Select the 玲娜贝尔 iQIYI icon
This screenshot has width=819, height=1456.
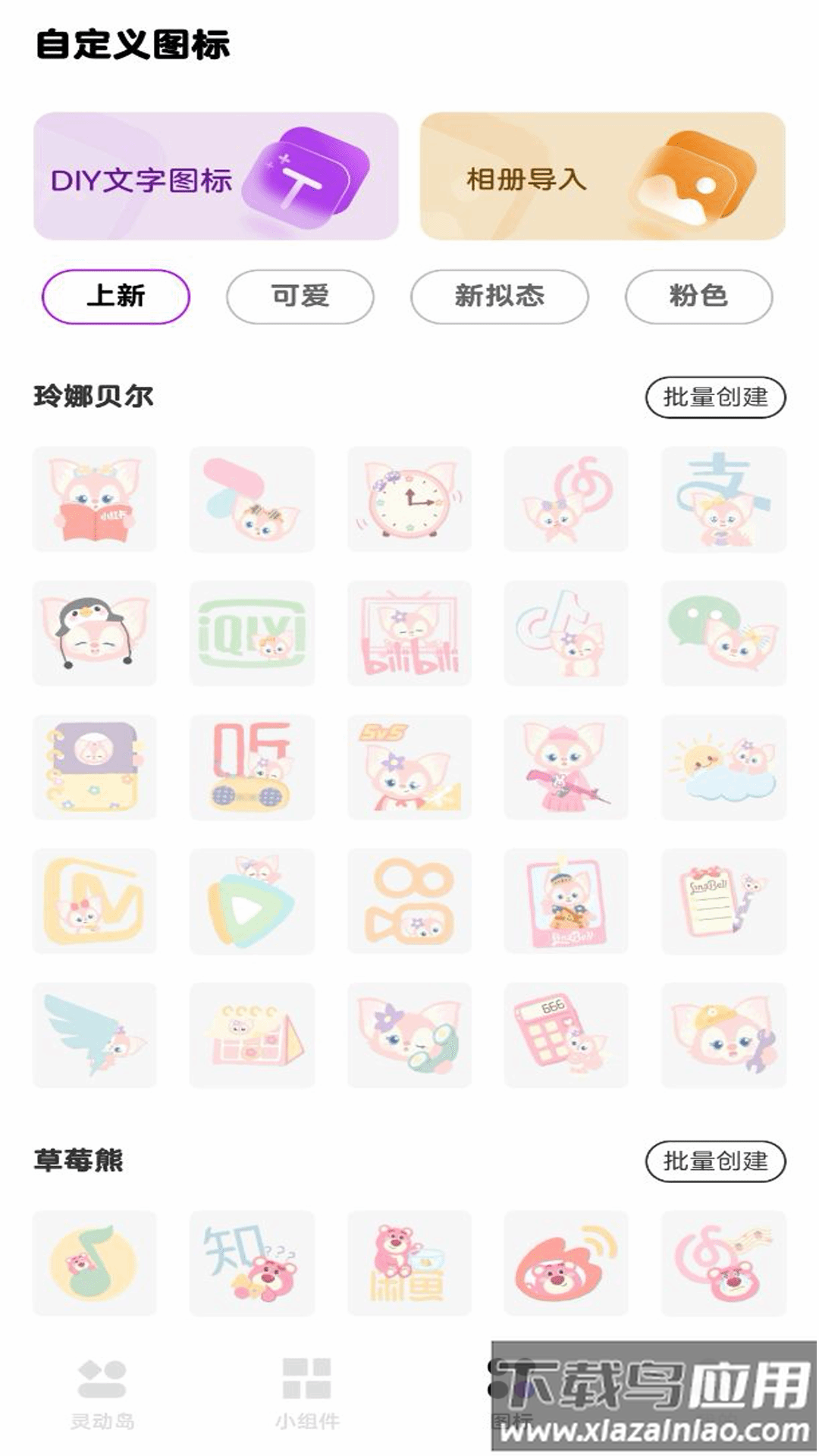[252, 633]
